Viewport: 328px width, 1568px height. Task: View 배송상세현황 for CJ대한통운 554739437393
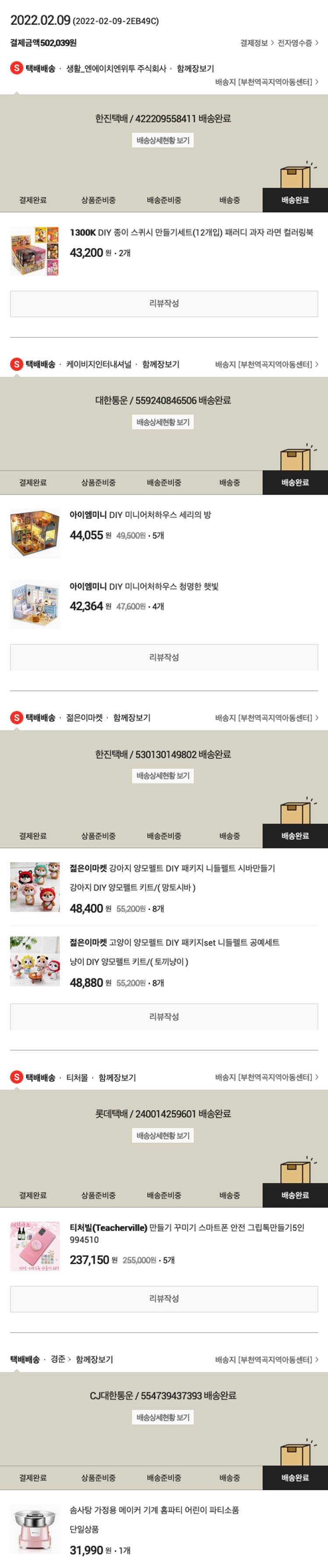[x=163, y=1417]
